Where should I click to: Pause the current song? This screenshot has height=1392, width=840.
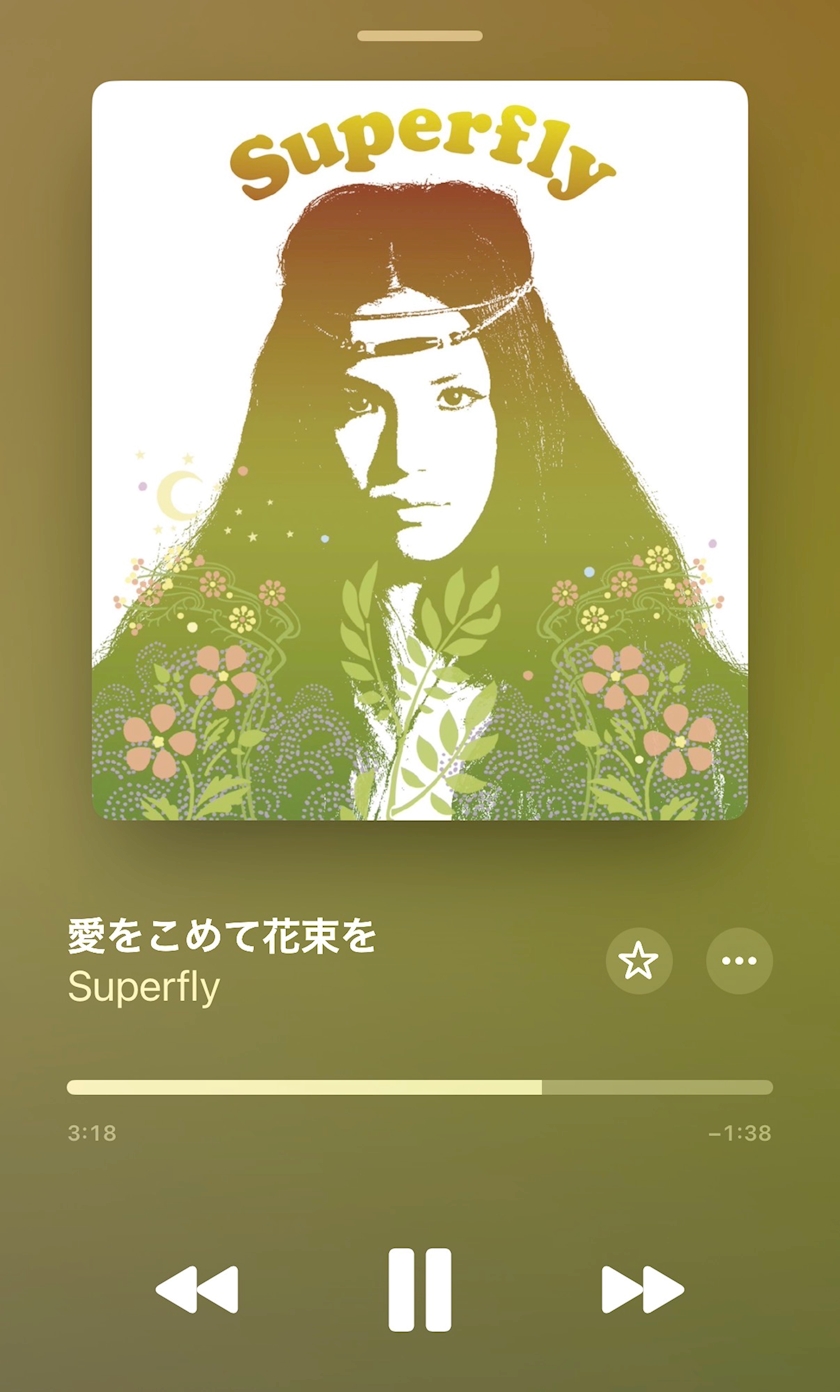click(420, 1289)
